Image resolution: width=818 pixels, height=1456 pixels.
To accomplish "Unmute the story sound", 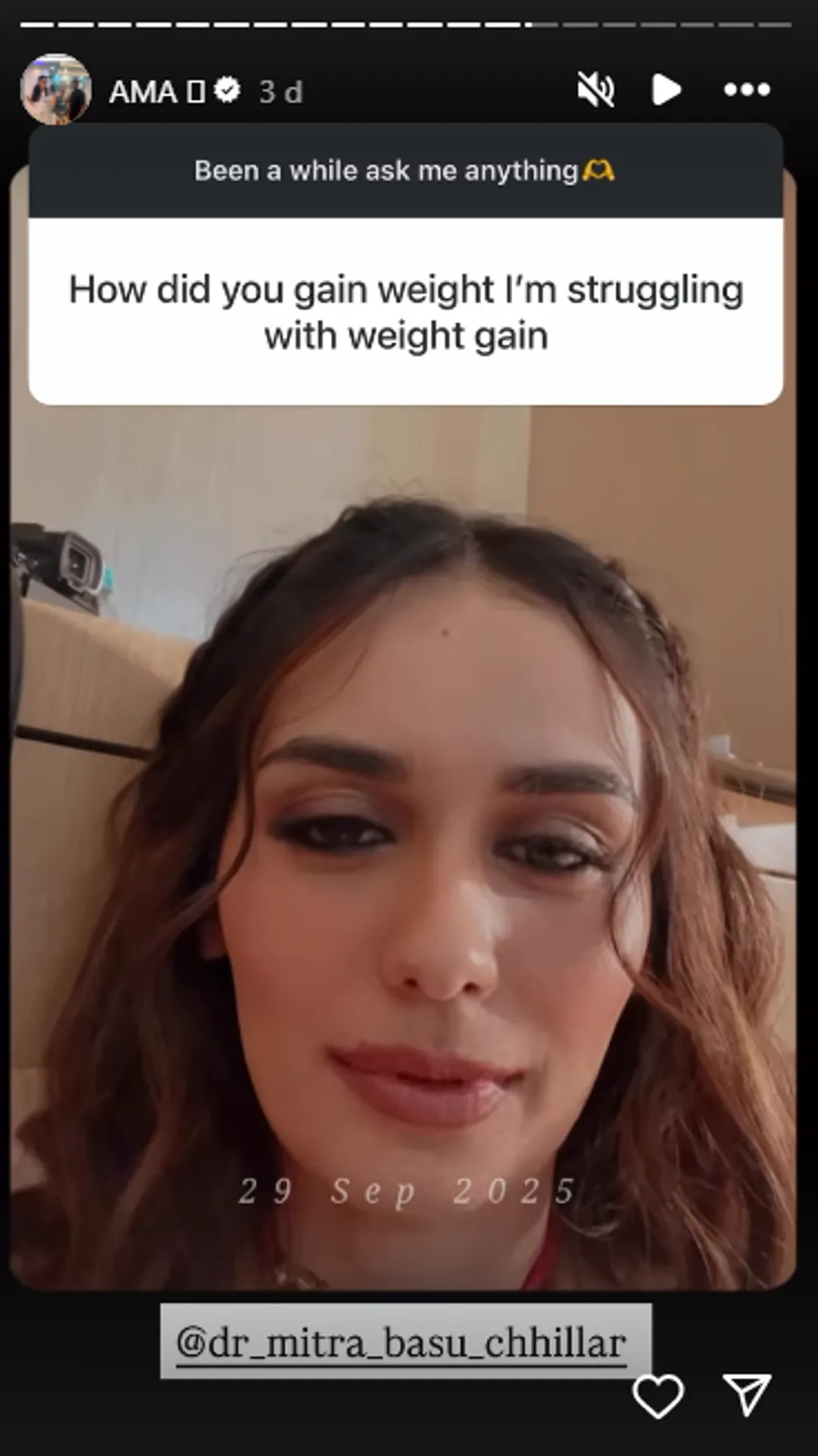I will (595, 90).
